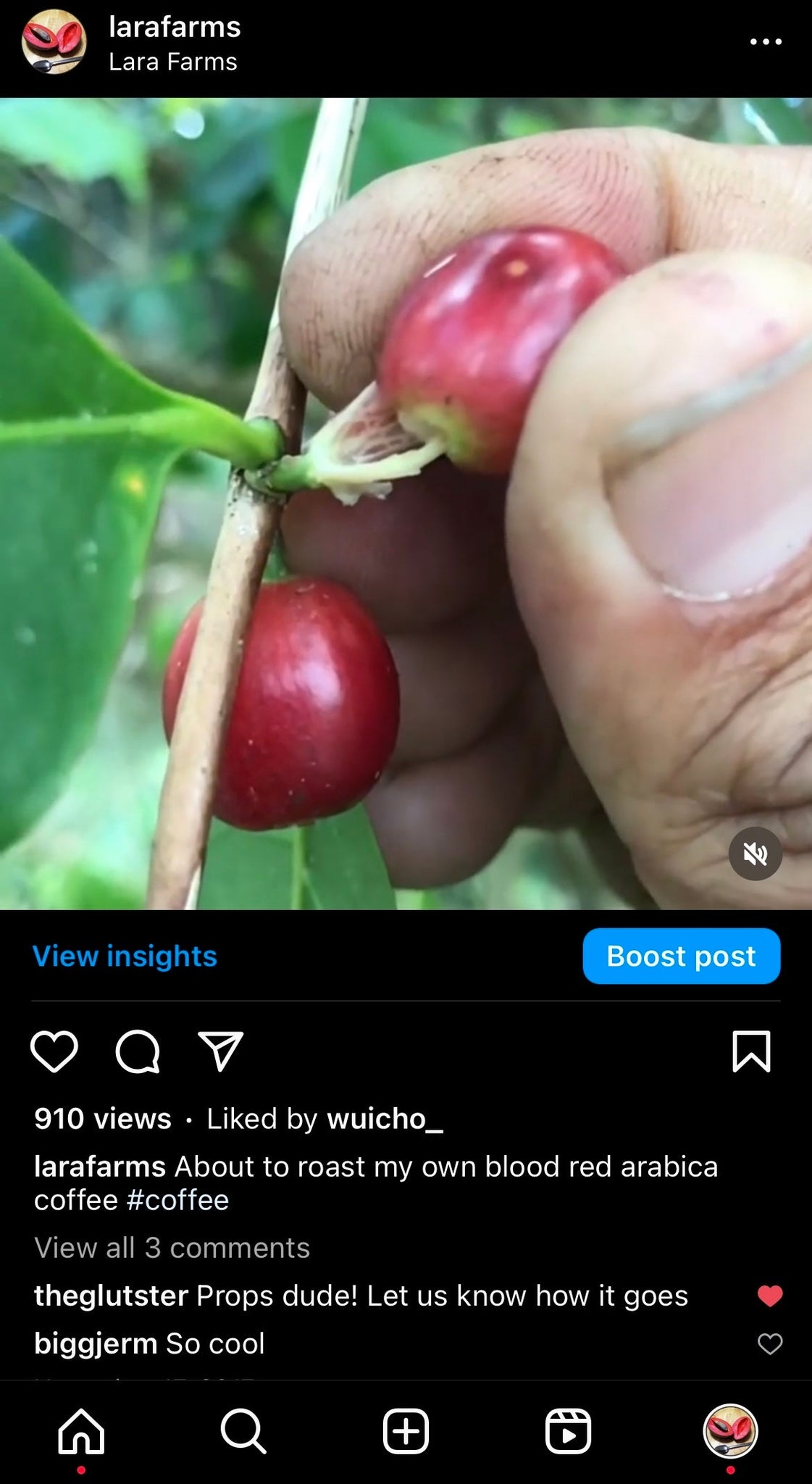Tap the Boost post button

coord(681,956)
